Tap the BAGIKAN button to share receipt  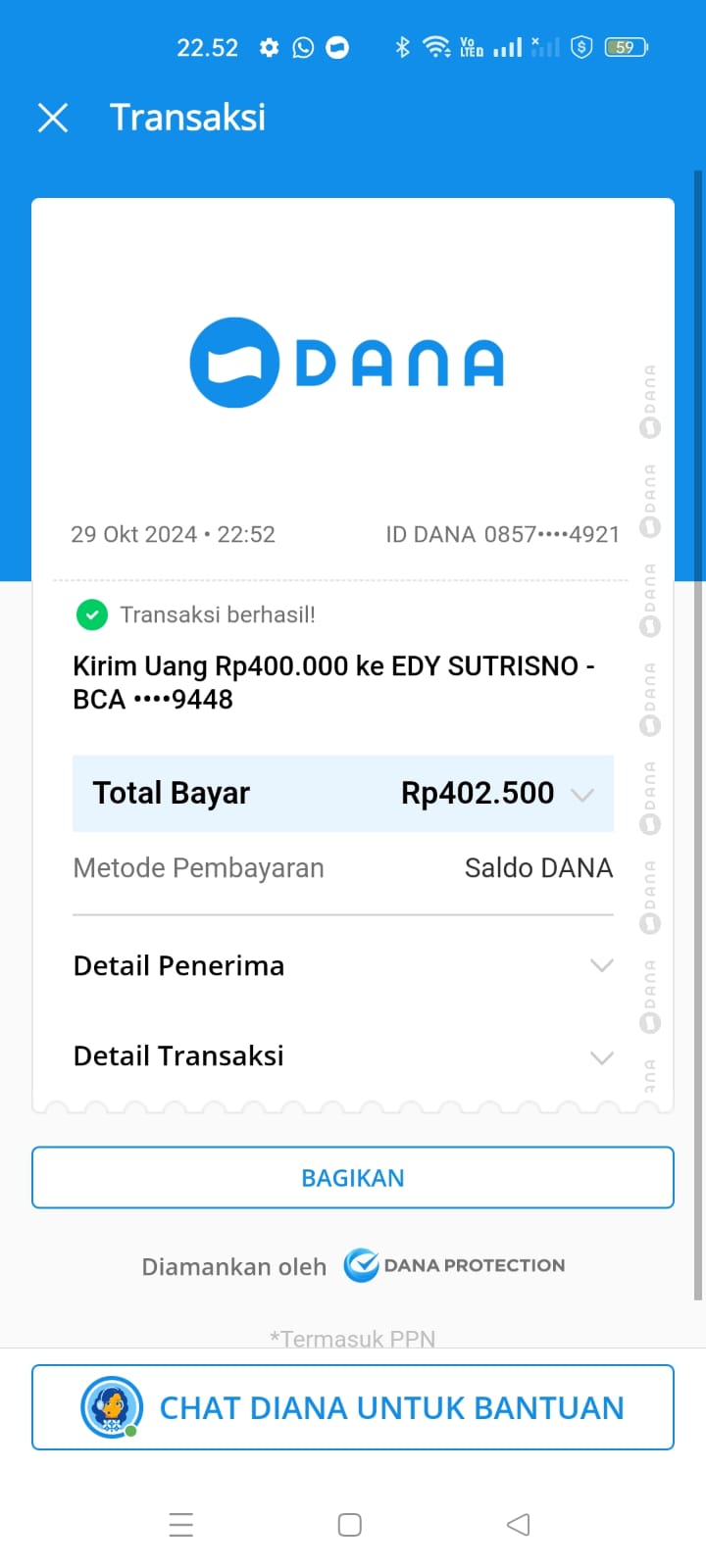tap(353, 1178)
